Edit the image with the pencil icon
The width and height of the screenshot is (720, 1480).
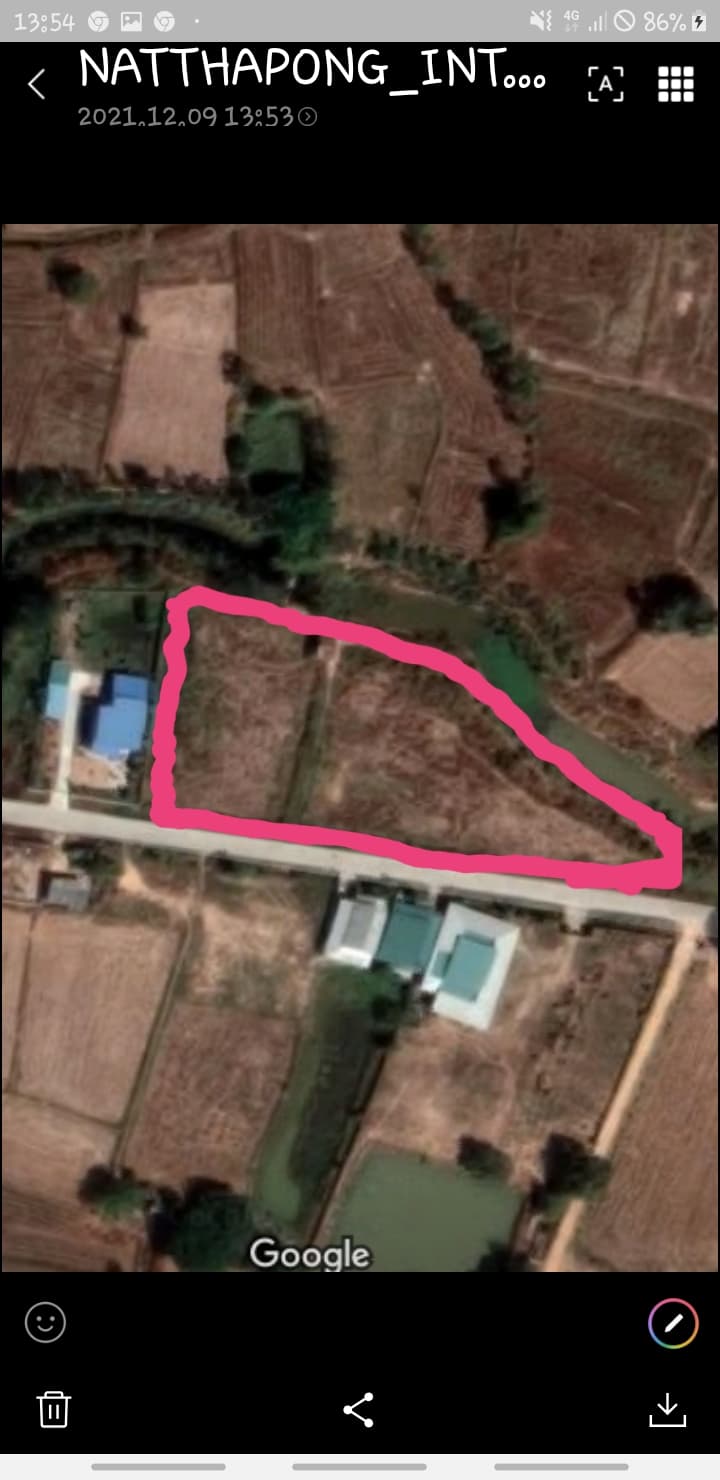672,1323
